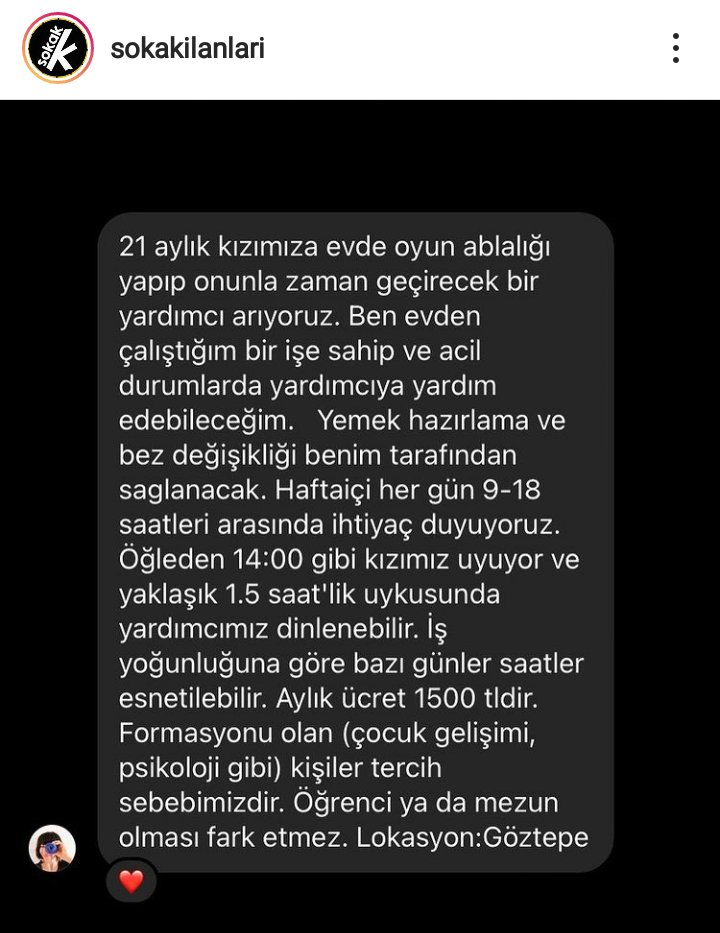
Task: Open the sokakilanlari profile picture
Action: 58,48
